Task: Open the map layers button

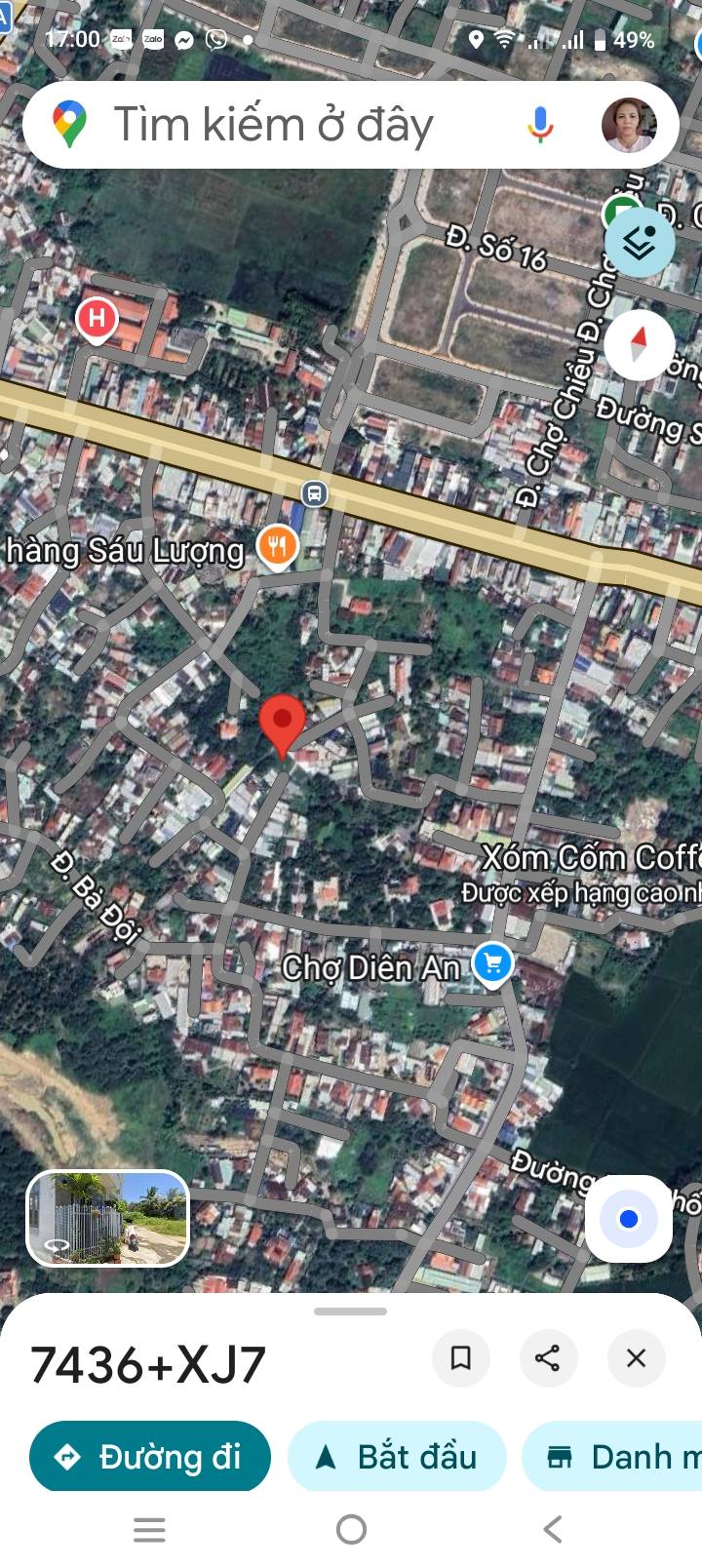Action: pos(640,242)
